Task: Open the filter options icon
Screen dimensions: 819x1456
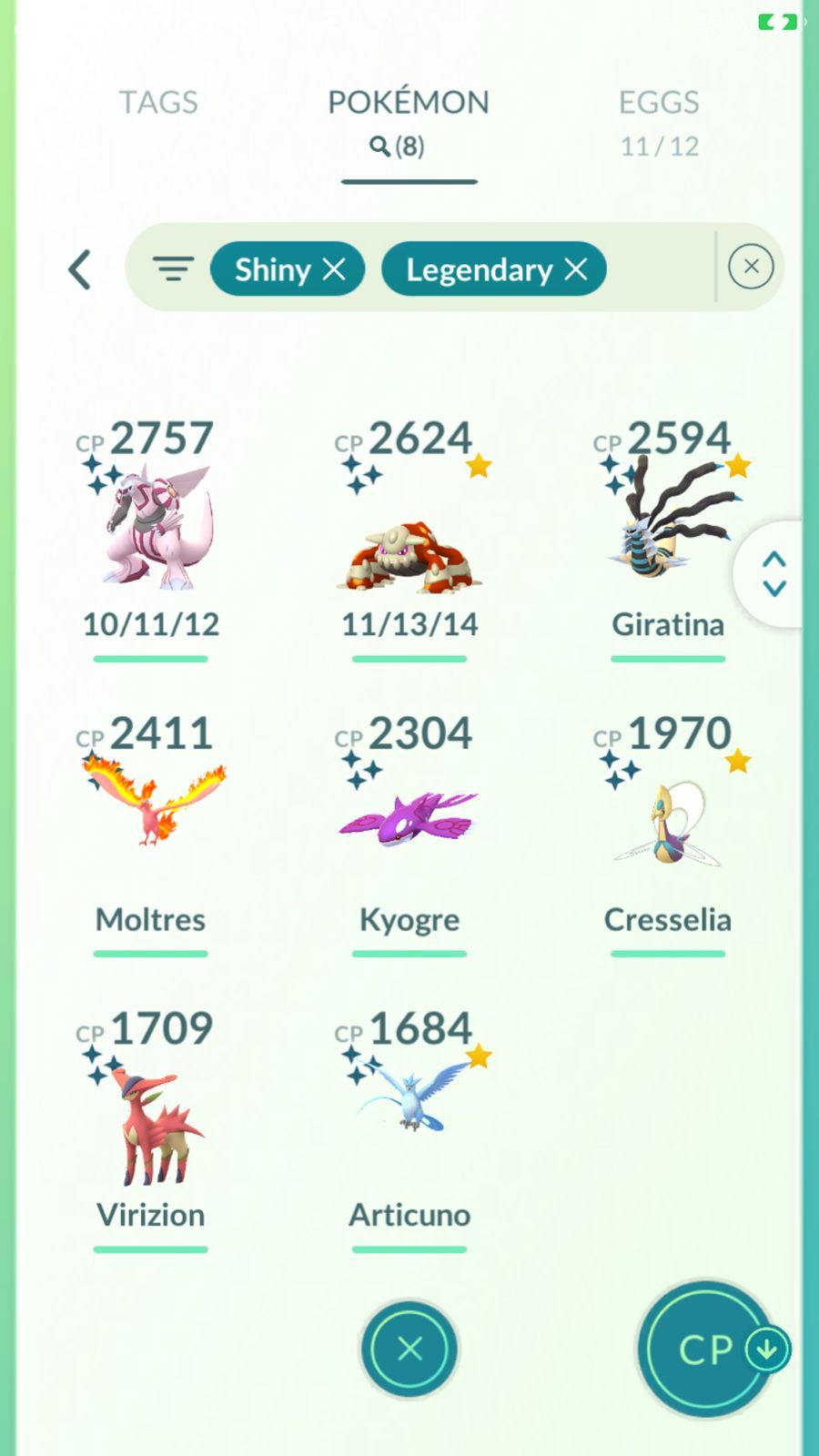Action: (173, 269)
